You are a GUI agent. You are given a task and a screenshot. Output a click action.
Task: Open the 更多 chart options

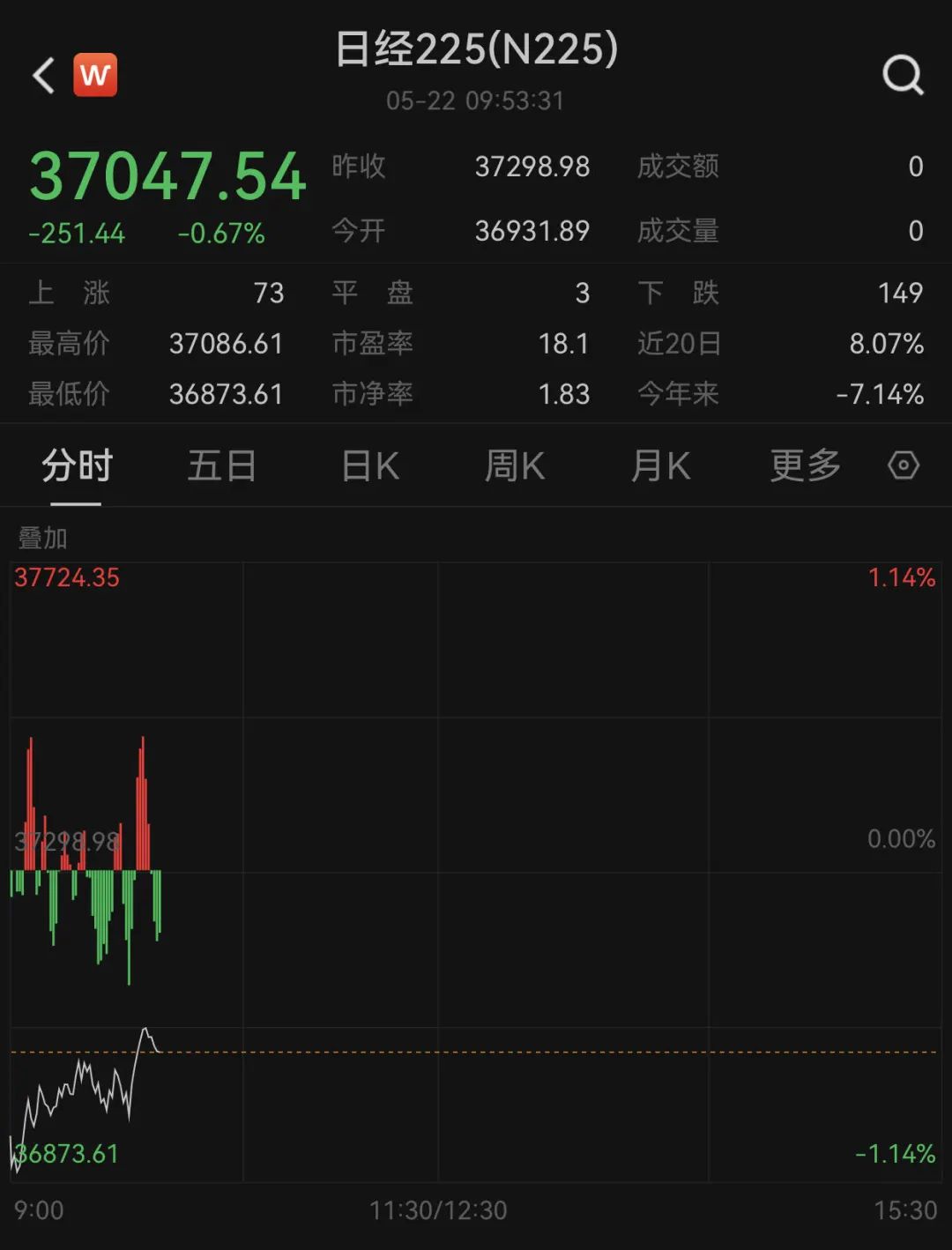pyautogui.click(x=805, y=465)
